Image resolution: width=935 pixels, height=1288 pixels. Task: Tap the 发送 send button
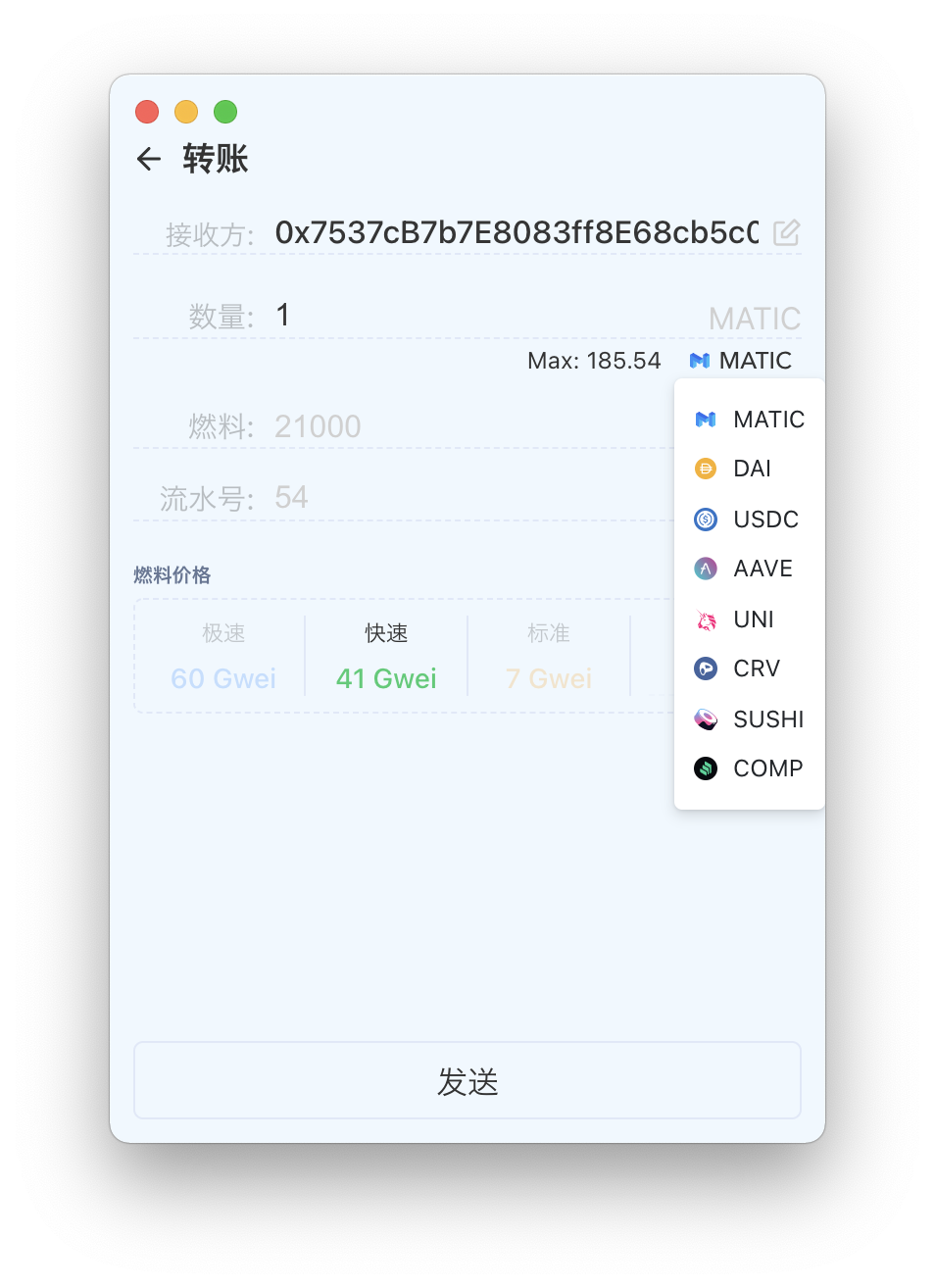[x=467, y=1080]
